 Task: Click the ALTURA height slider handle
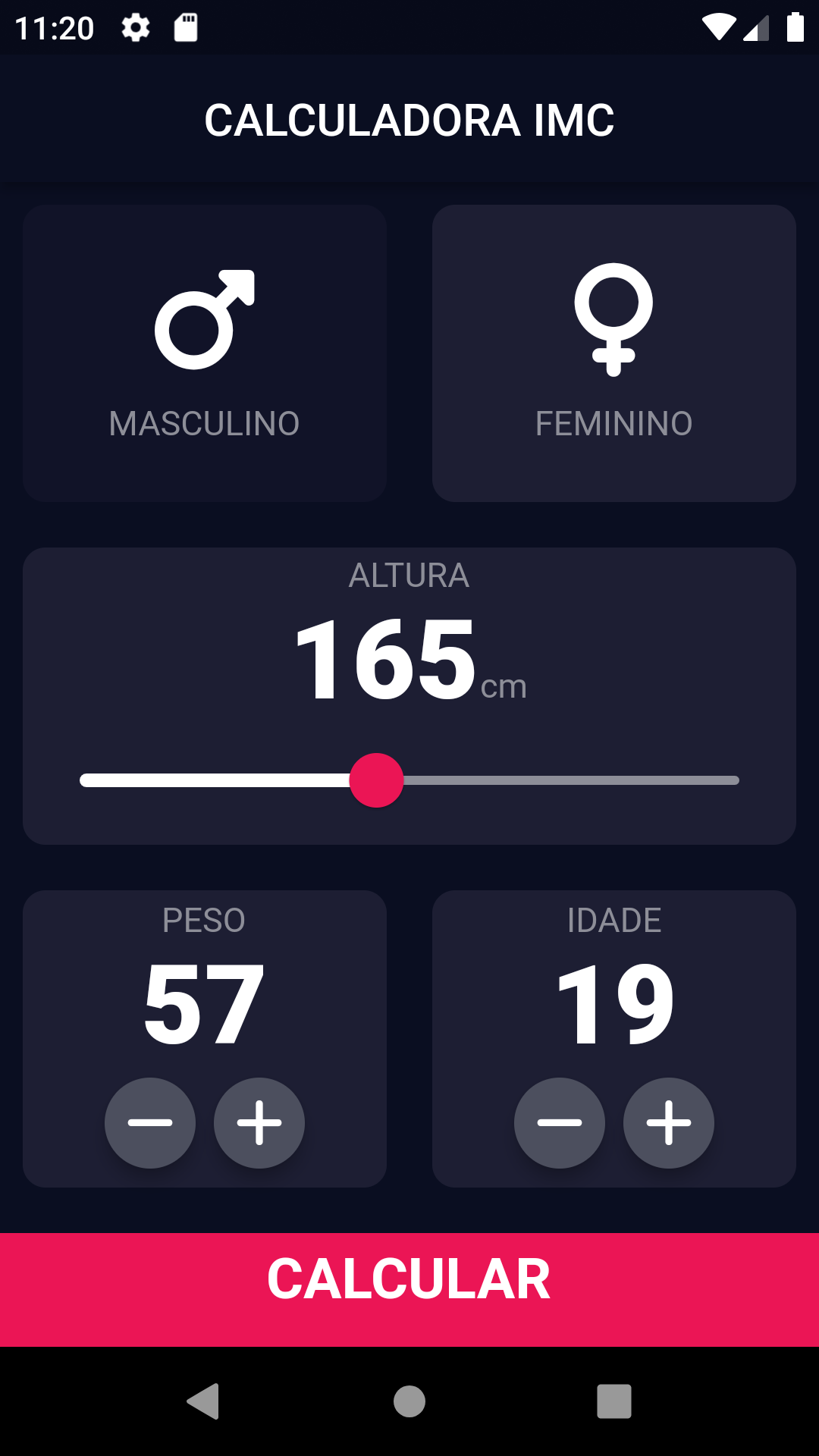(x=377, y=781)
